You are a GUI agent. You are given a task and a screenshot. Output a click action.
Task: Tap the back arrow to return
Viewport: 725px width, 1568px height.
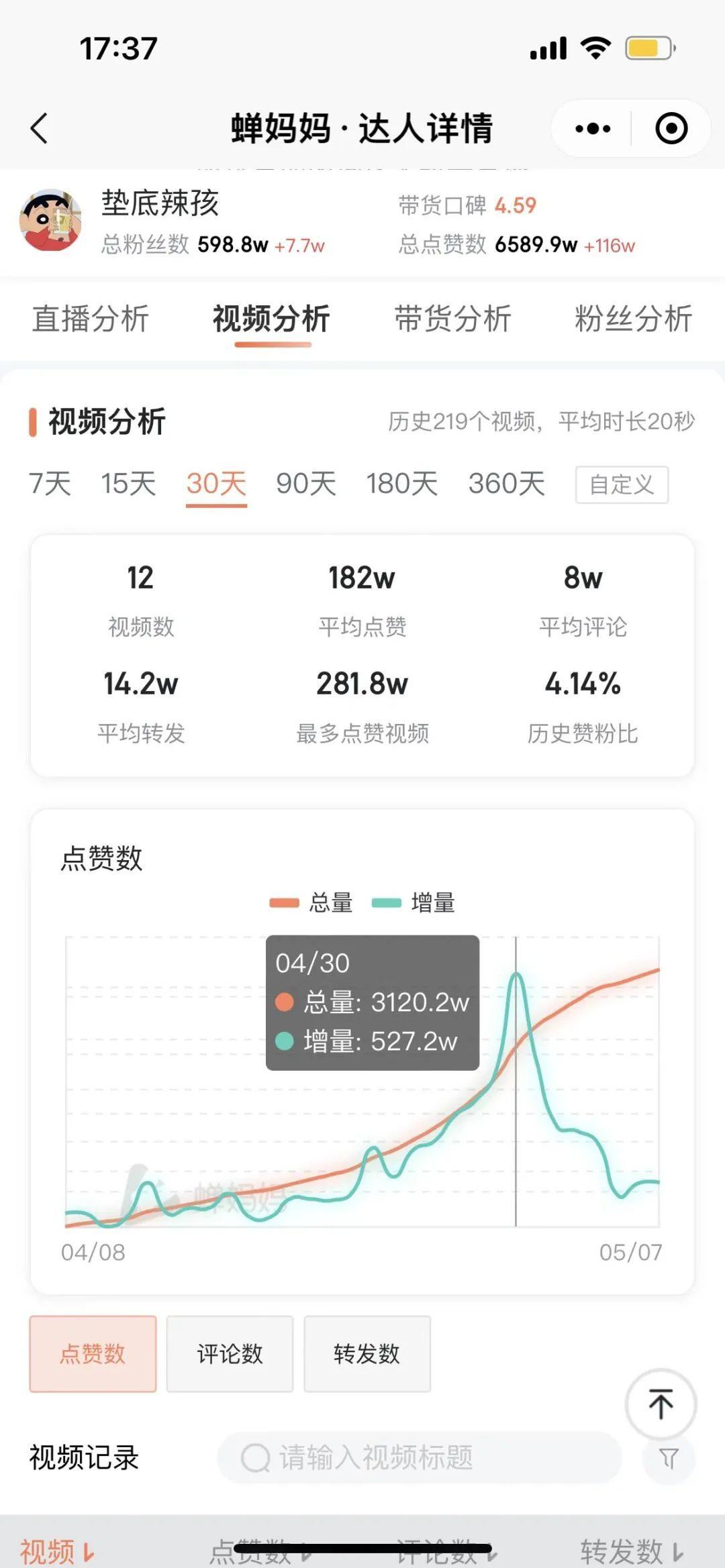pos(38,127)
